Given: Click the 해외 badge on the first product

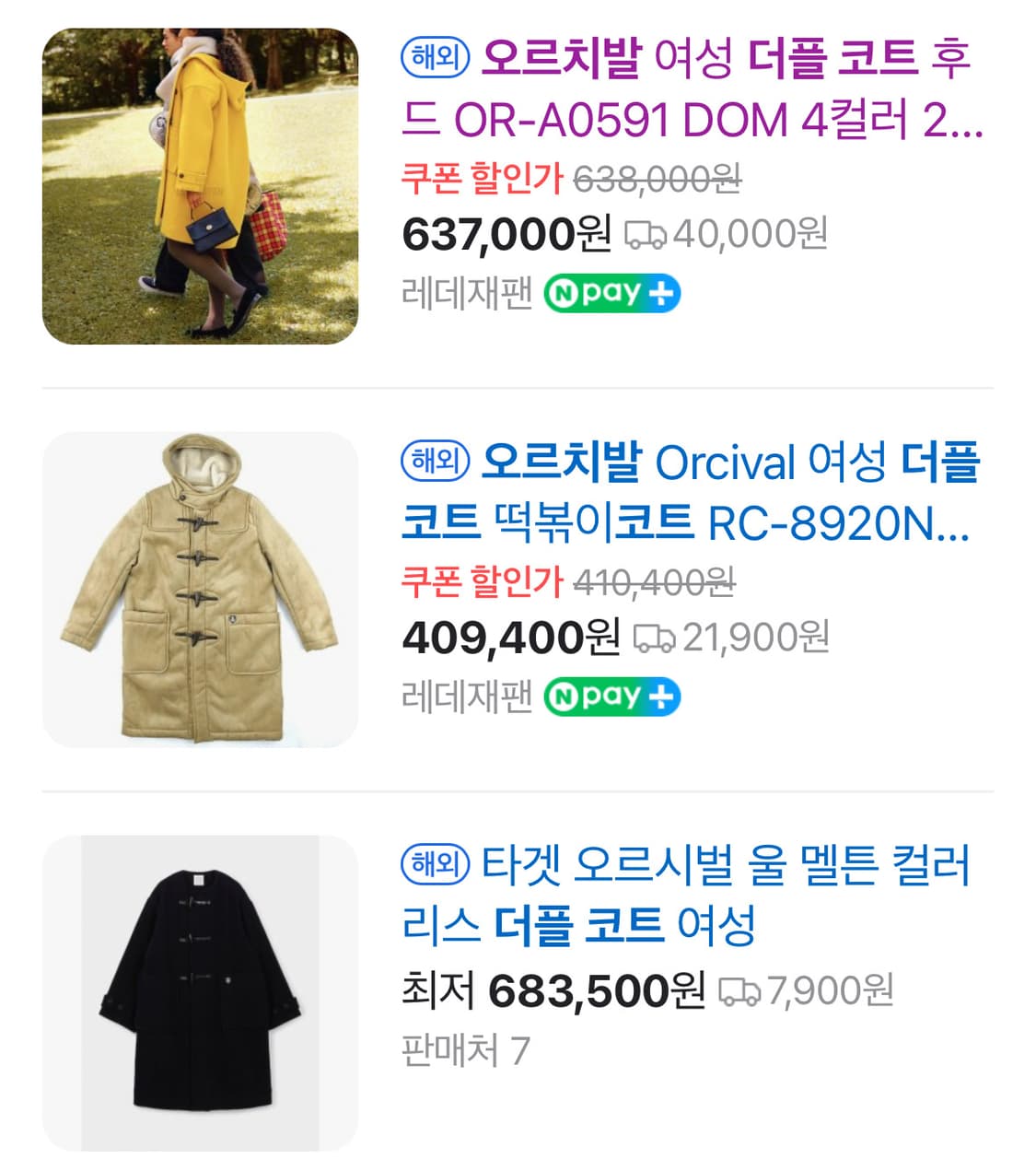Looking at the screenshot, I should (435, 57).
